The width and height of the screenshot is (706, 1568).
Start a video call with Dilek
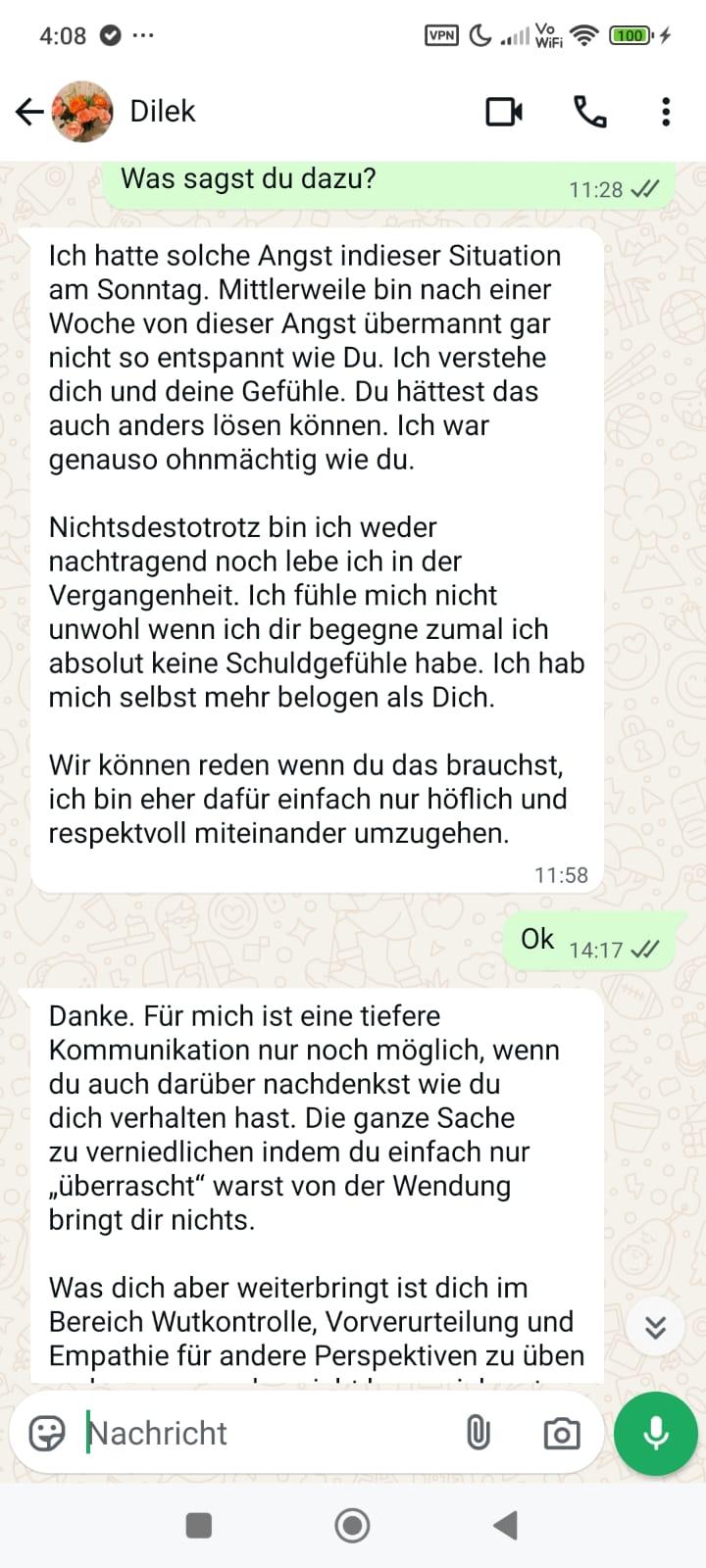[x=504, y=112]
